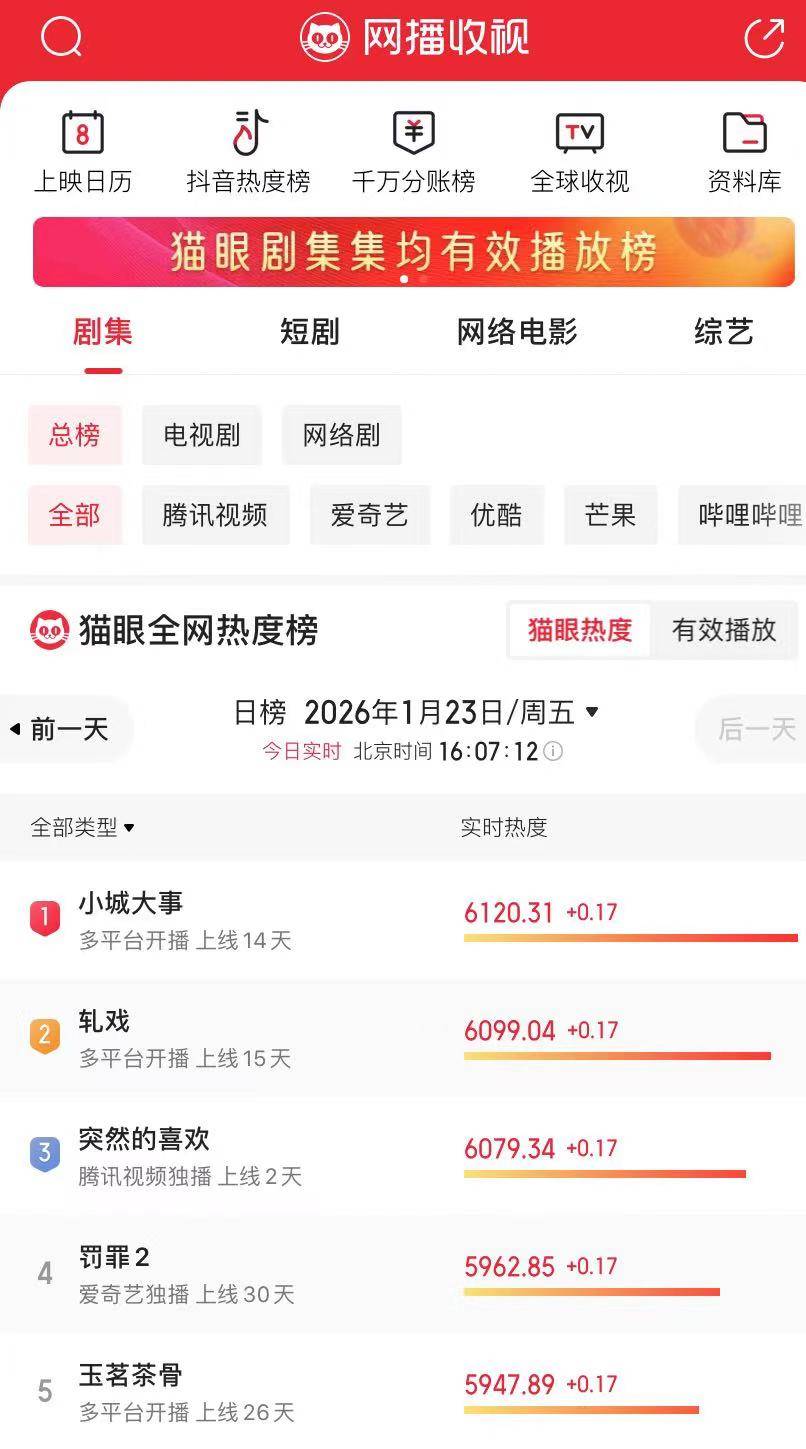This screenshot has height=1449, width=806.
Task: Open 全球收视 section
Action: (x=580, y=152)
